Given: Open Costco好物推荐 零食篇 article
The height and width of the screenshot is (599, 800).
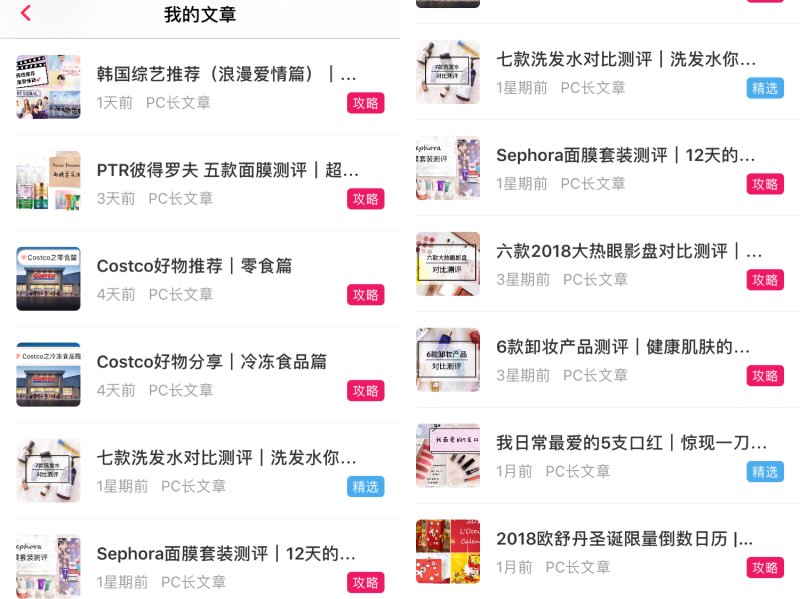Looking at the screenshot, I should [195, 266].
